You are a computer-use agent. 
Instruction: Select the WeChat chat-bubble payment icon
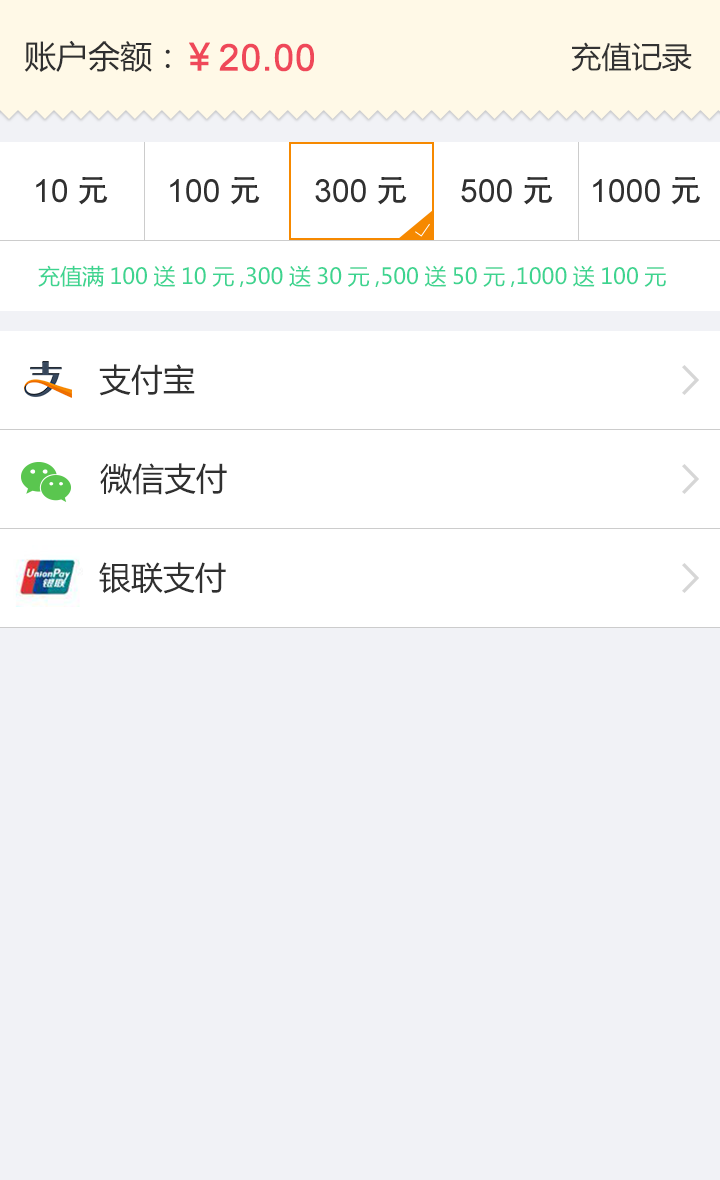44,480
